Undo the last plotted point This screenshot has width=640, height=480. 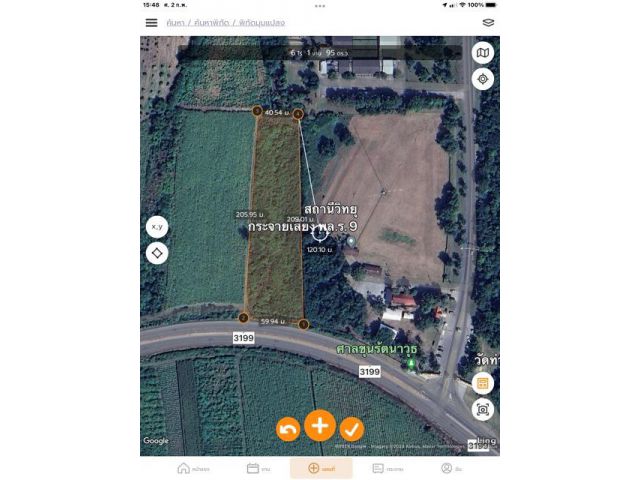288,429
